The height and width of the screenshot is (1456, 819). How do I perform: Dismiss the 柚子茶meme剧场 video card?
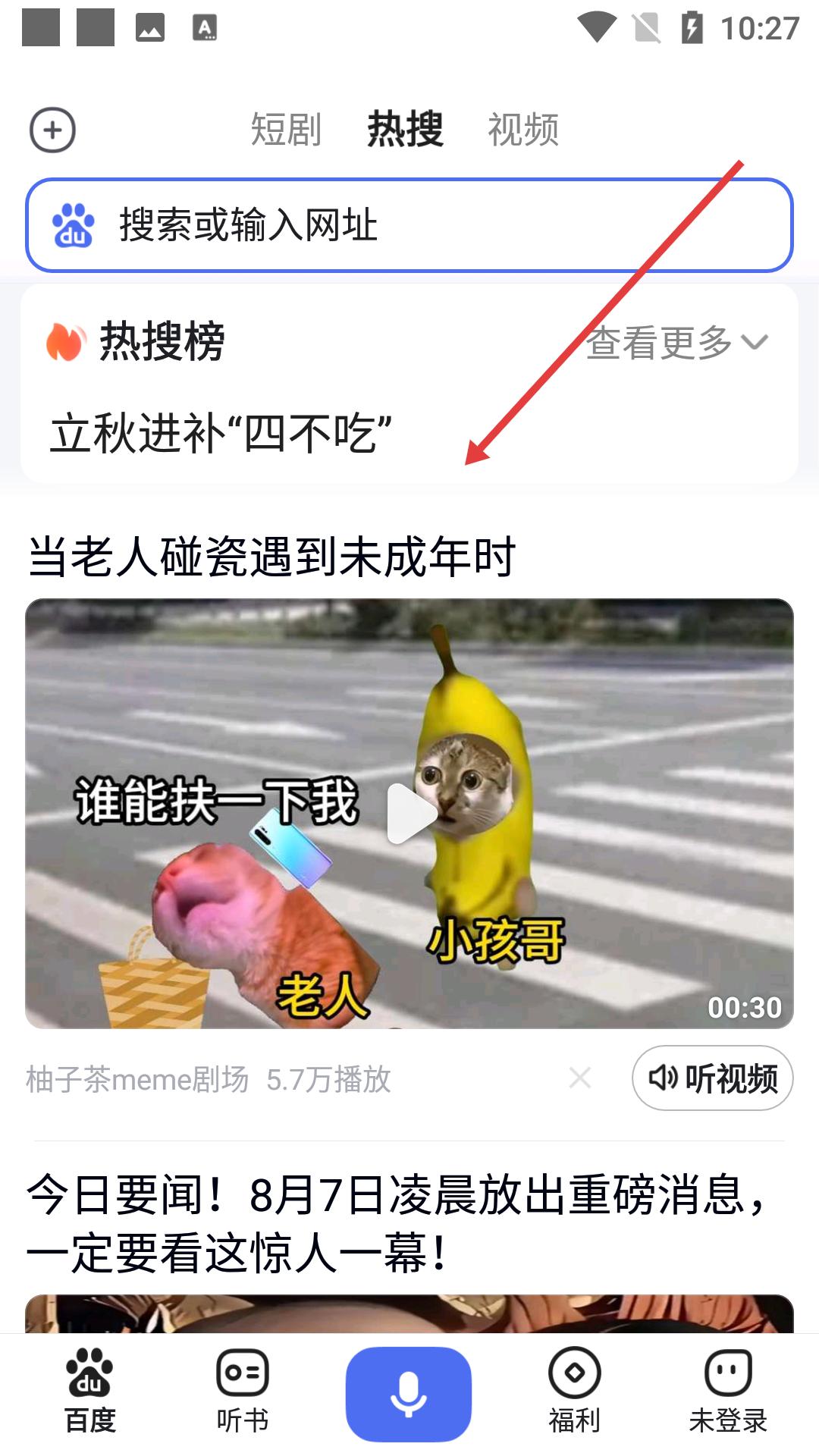(x=580, y=1078)
